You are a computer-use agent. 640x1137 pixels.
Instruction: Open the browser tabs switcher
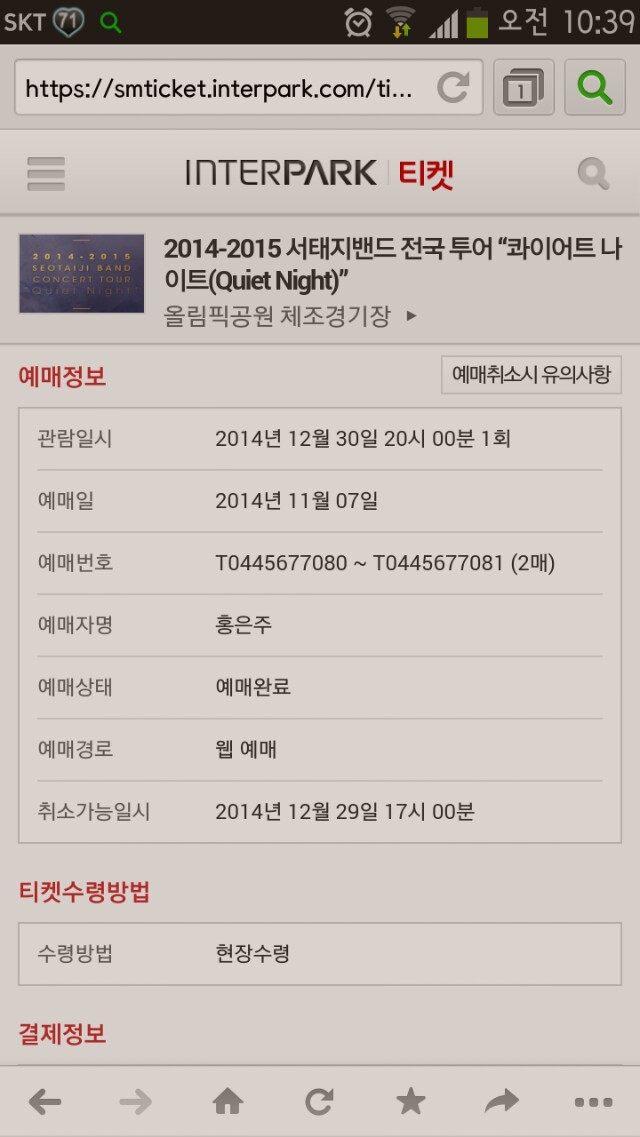point(523,88)
